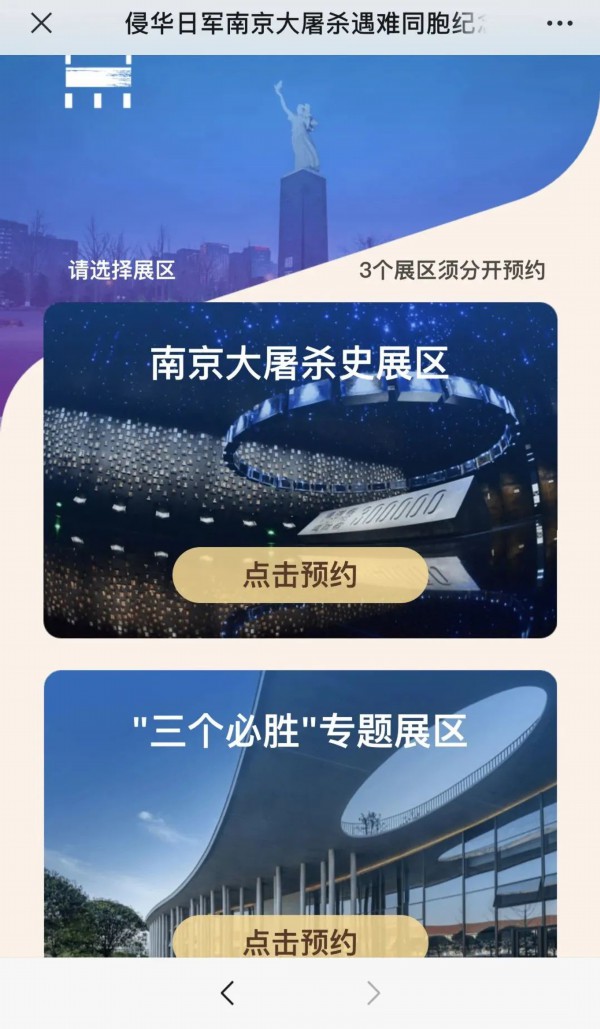Tap 点击预约 for 南京大屠杀史展区
Viewport: 600px width, 1029px height.
300,575
